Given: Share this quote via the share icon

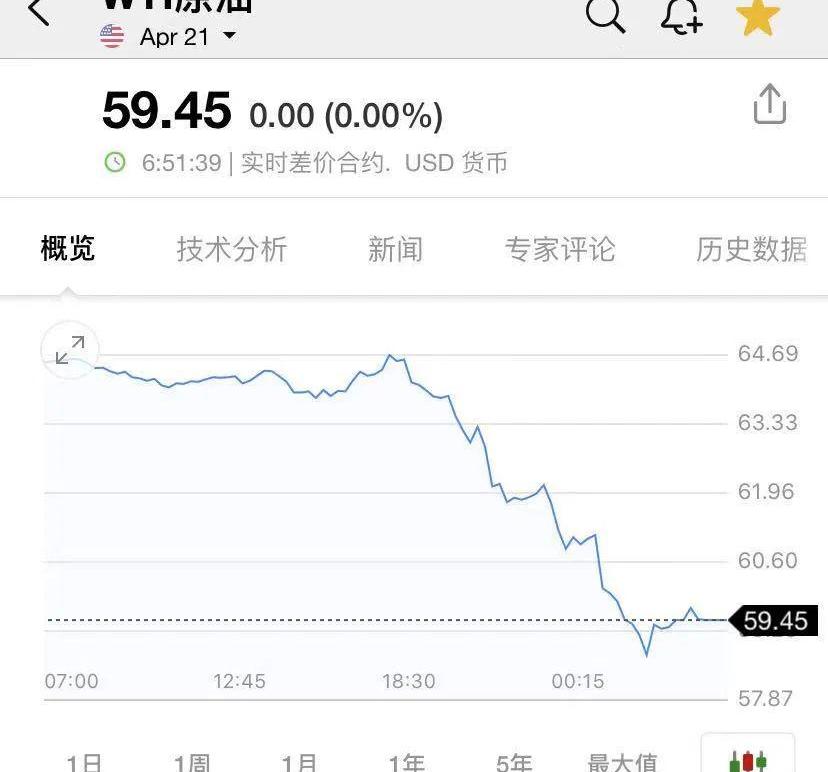Looking at the screenshot, I should coord(769,104).
